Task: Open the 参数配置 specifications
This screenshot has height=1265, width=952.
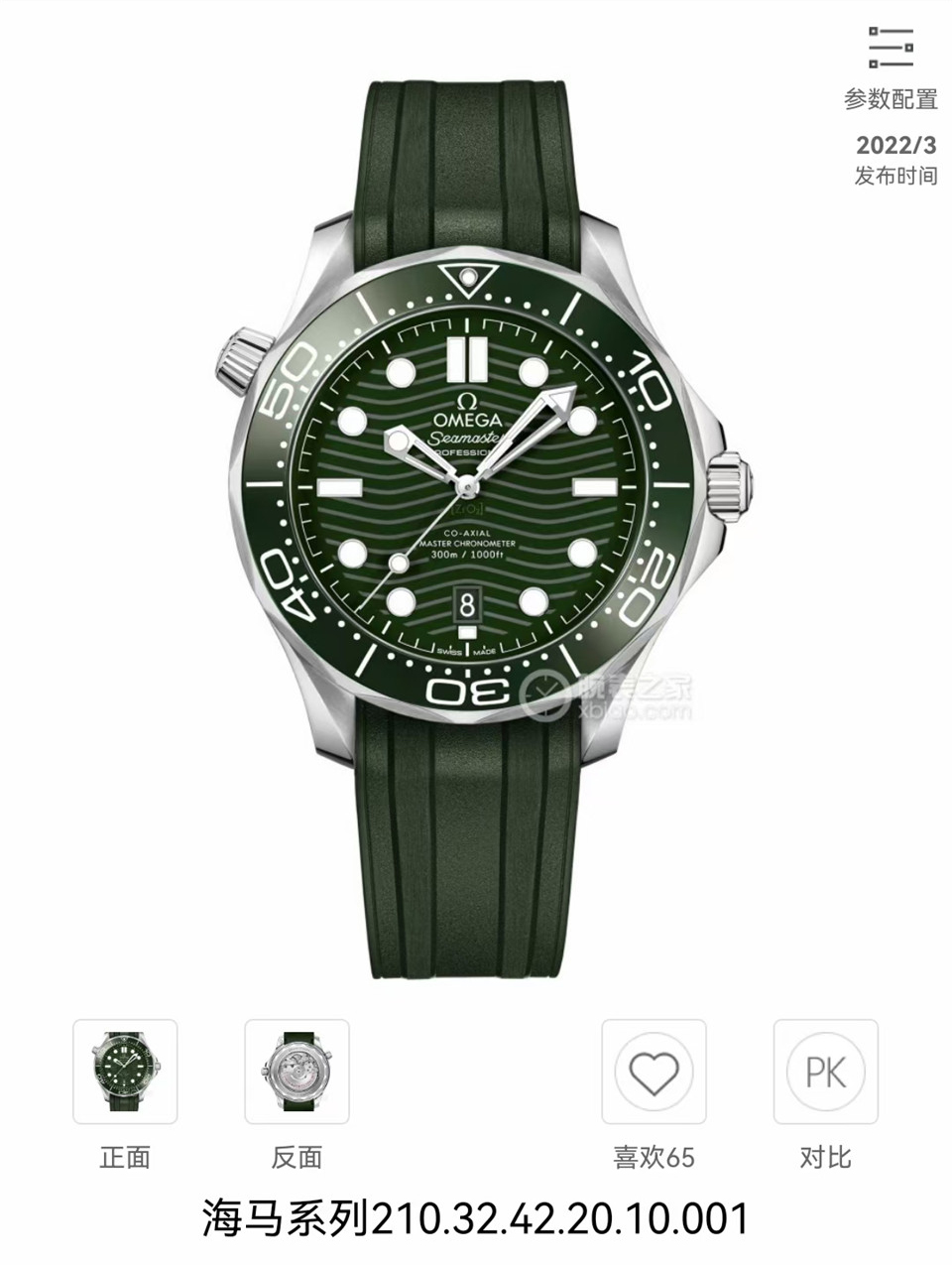Action: pyautogui.click(x=890, y=66)
